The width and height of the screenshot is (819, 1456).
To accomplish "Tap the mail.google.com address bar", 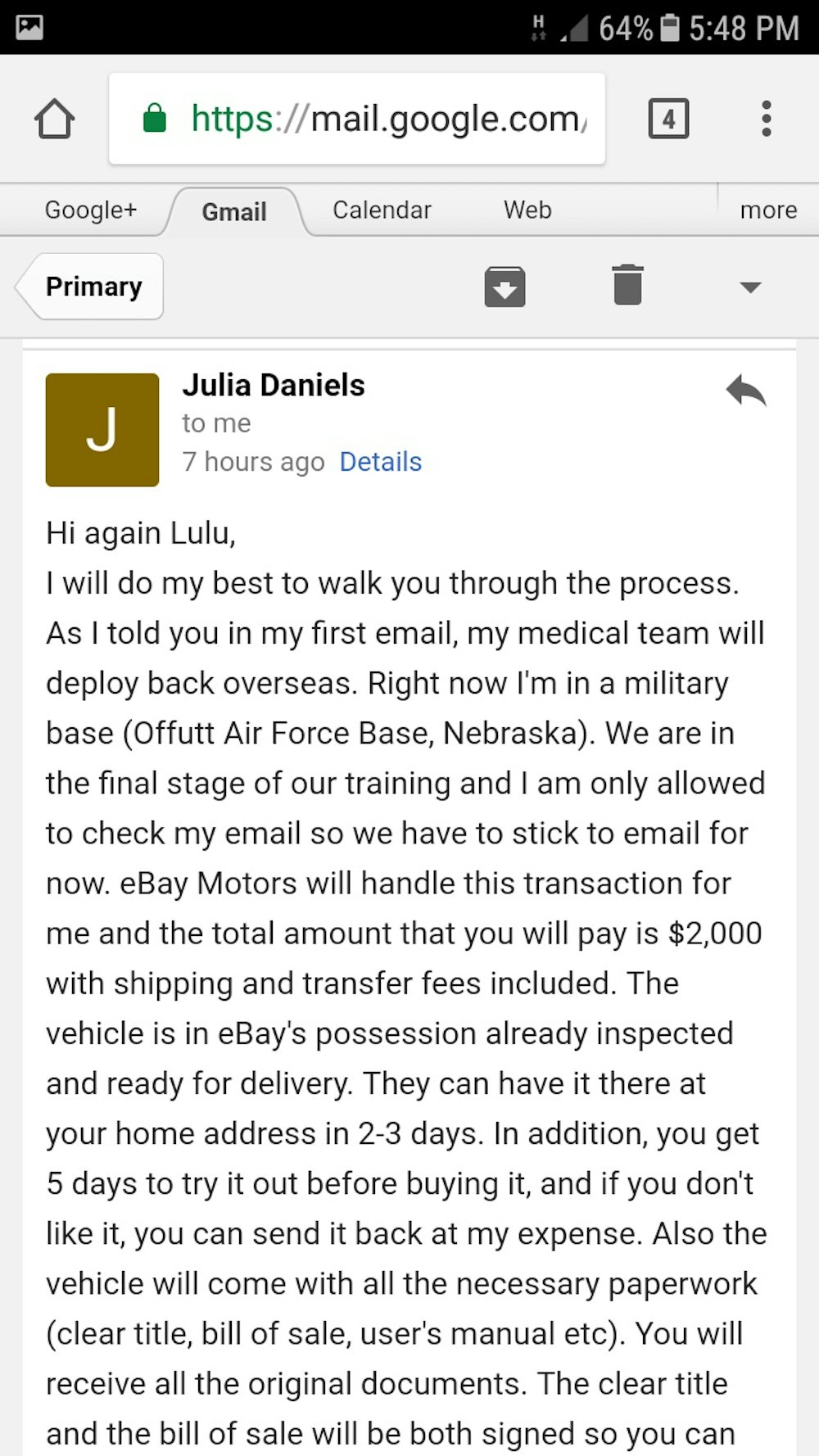I will (x=357, y=119).
